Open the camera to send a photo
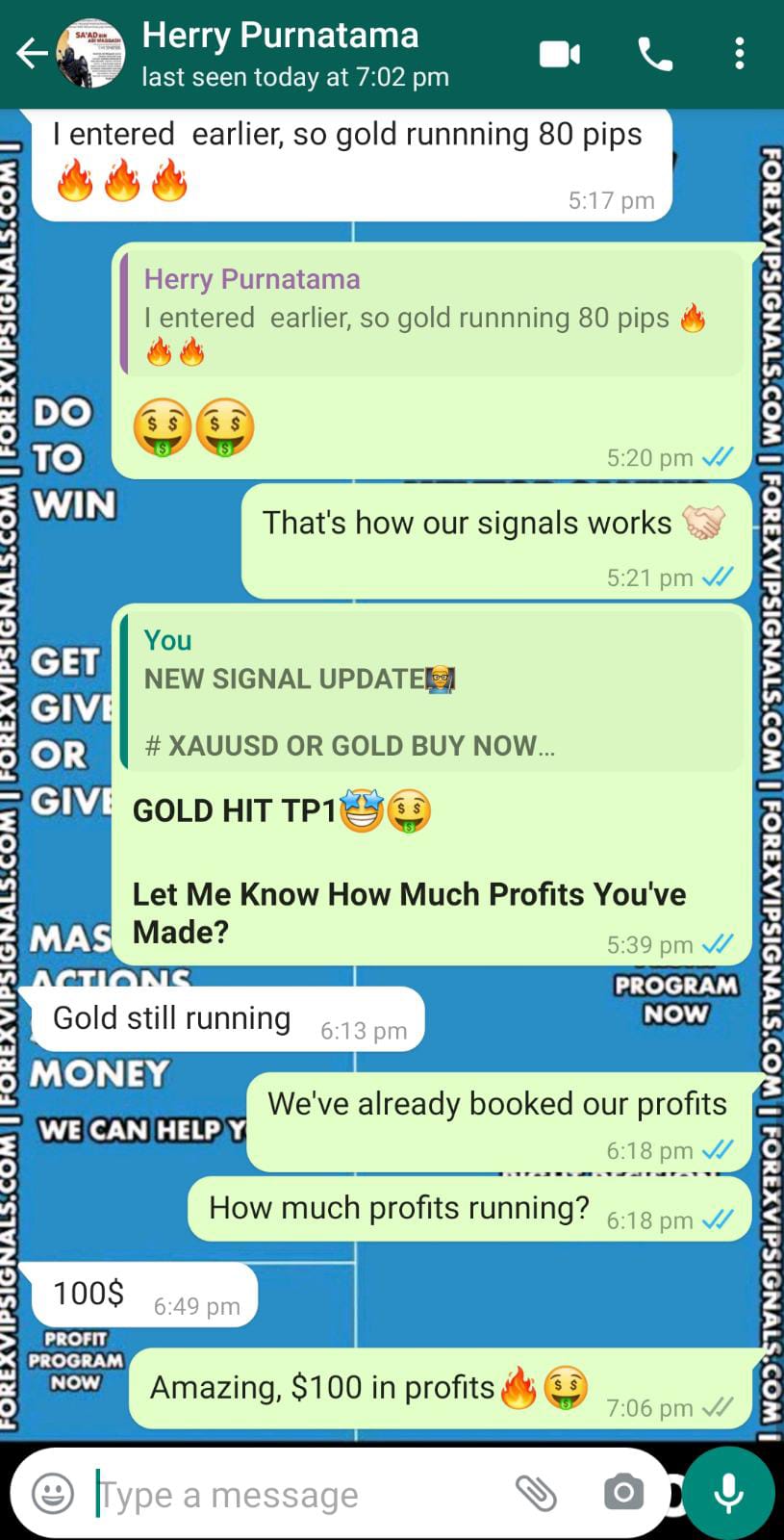This screenshot has height=1540, width=784. pos(623,1493)
